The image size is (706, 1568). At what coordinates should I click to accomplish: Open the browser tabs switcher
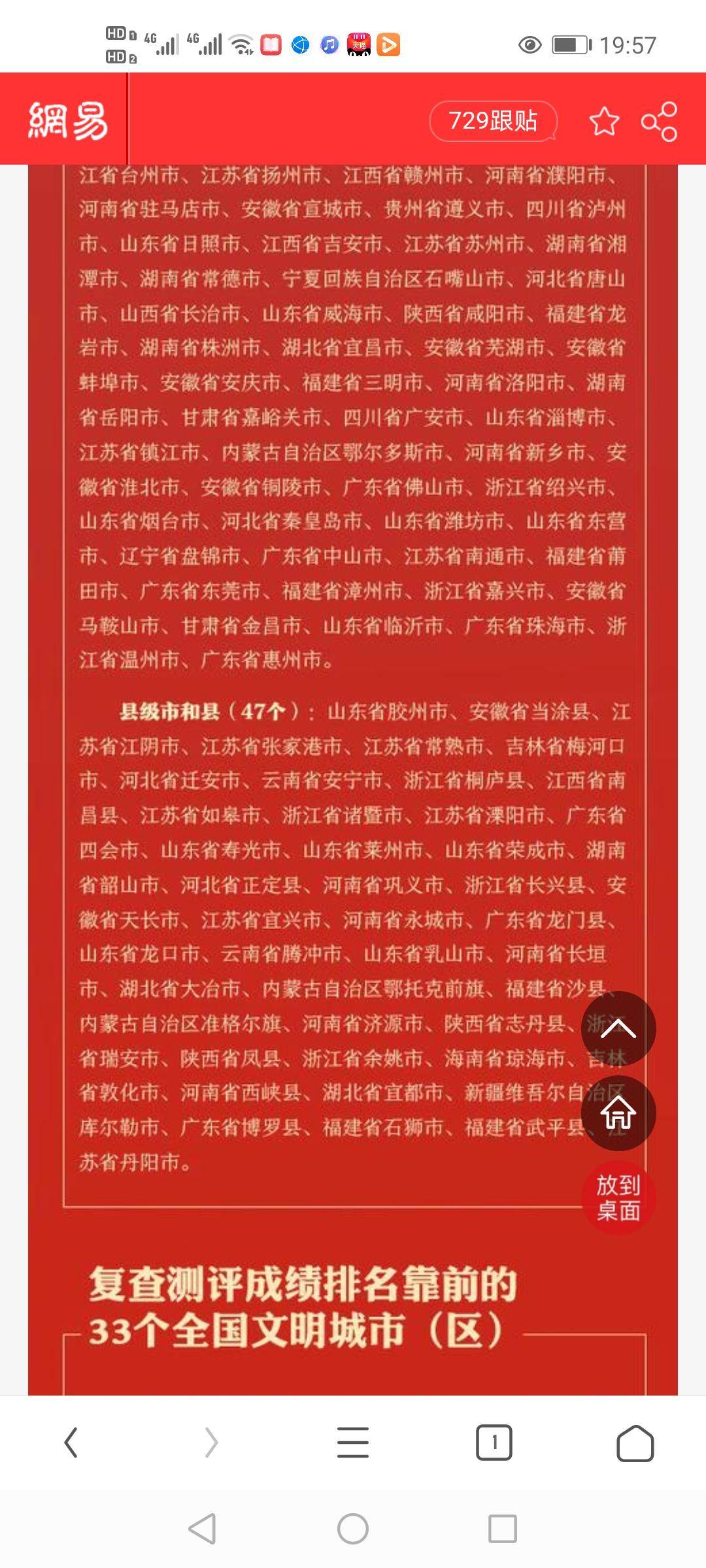point(494,1442)
